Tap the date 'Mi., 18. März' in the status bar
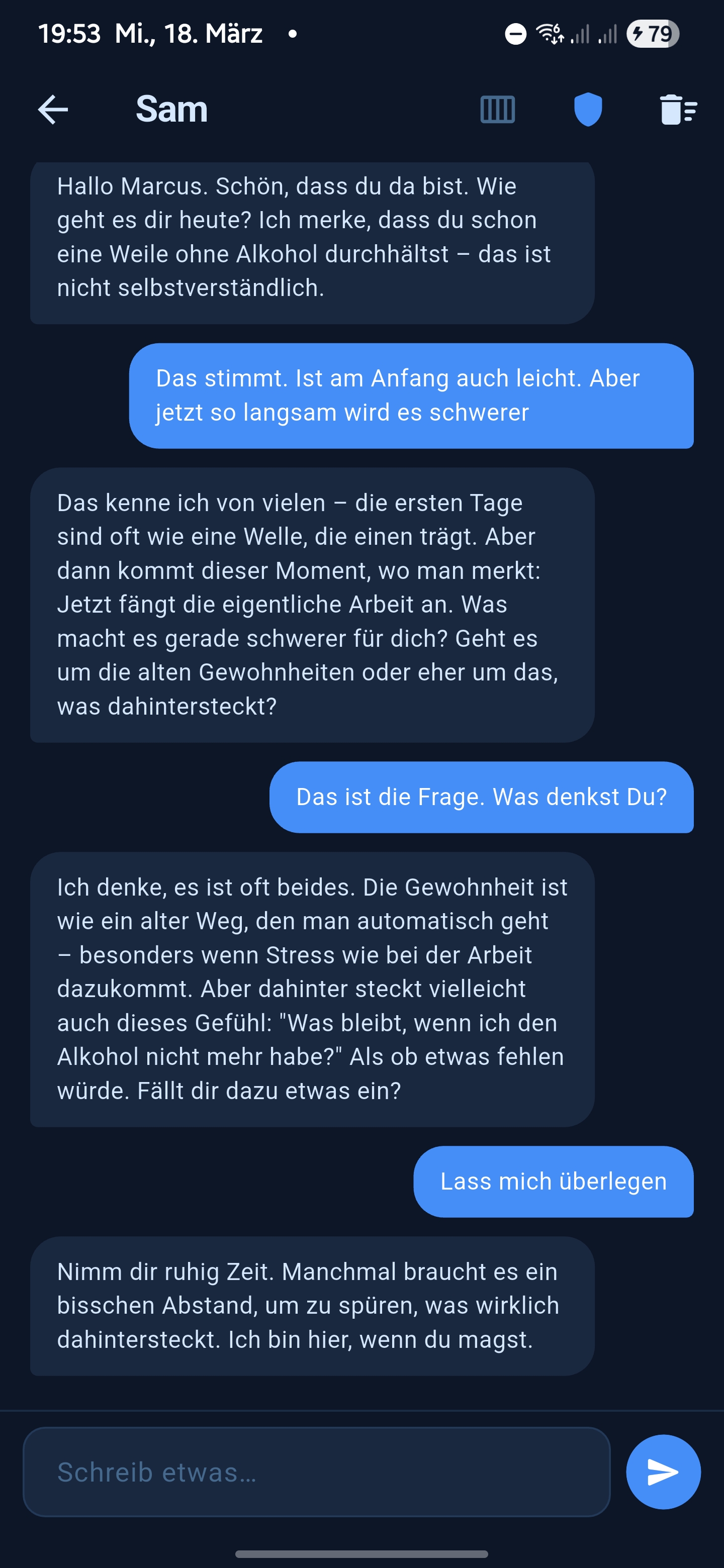The width and height of the screenshot is (724, 1568). pos(189,35)
